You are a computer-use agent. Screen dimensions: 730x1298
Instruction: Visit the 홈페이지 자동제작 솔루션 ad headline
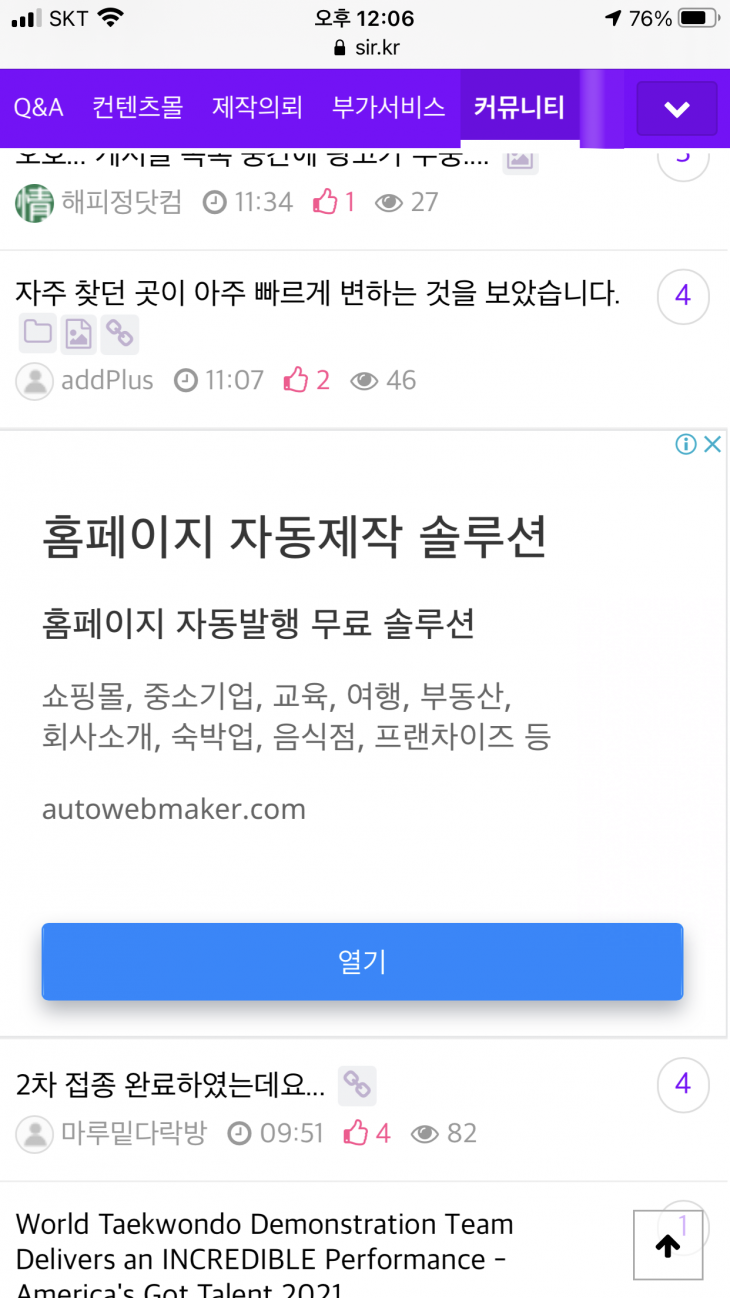click(x=294, y=539)
